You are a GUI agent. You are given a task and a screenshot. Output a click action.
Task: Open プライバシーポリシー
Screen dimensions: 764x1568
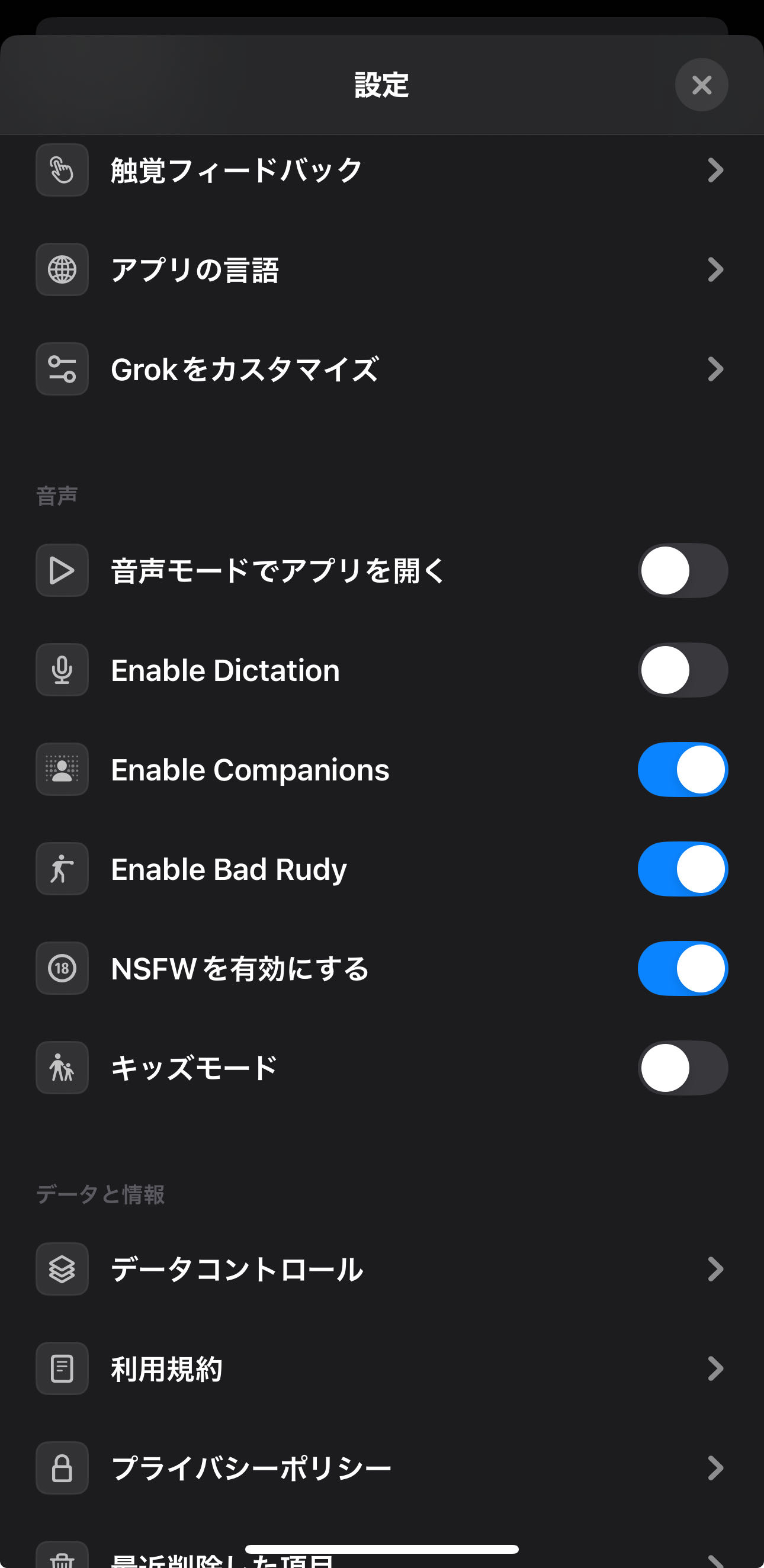tap(381, 1468)
